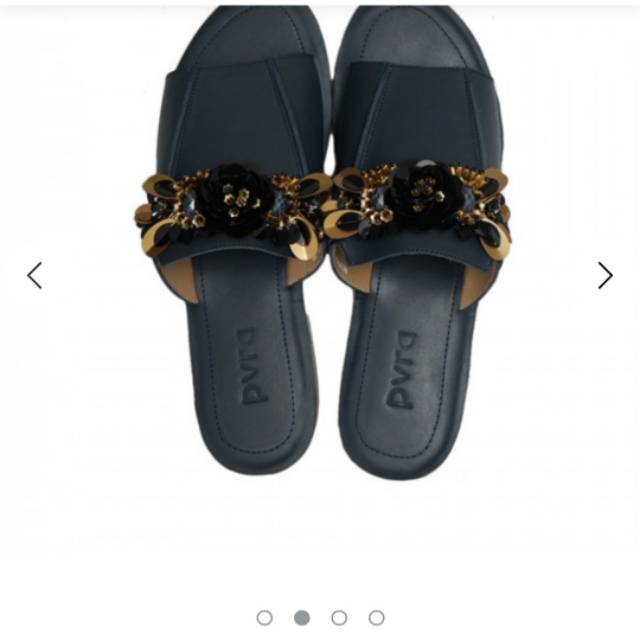Select the third page indicator dot
The image size is (640, 640).
pos(339,618)
